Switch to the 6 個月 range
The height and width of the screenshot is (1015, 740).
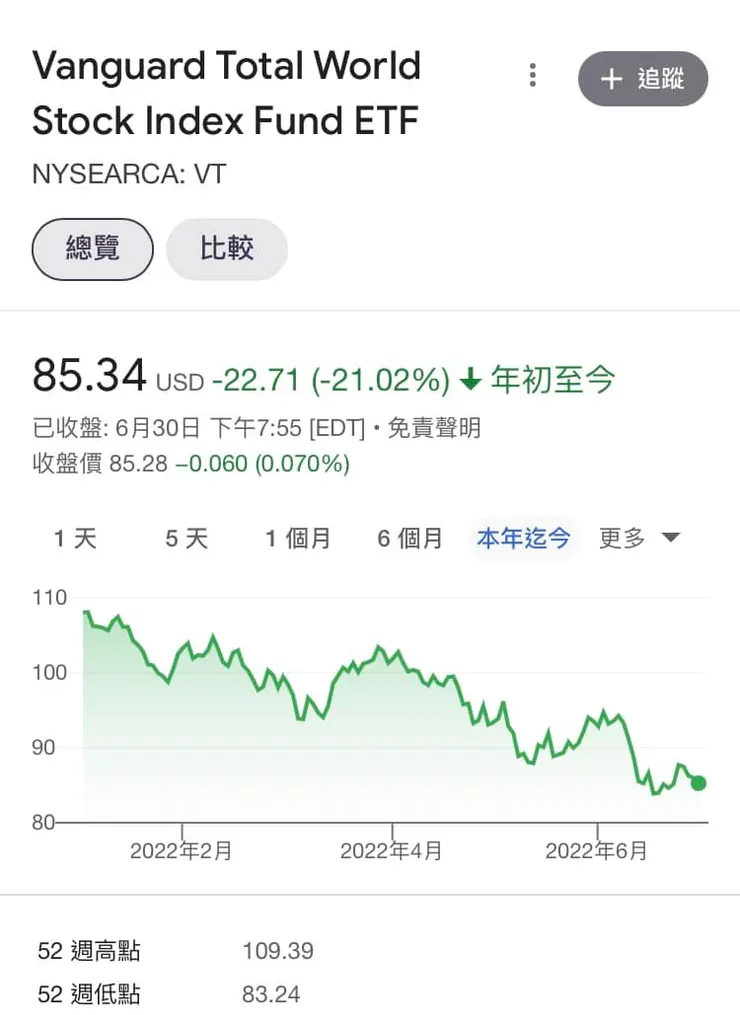(410, 538)
